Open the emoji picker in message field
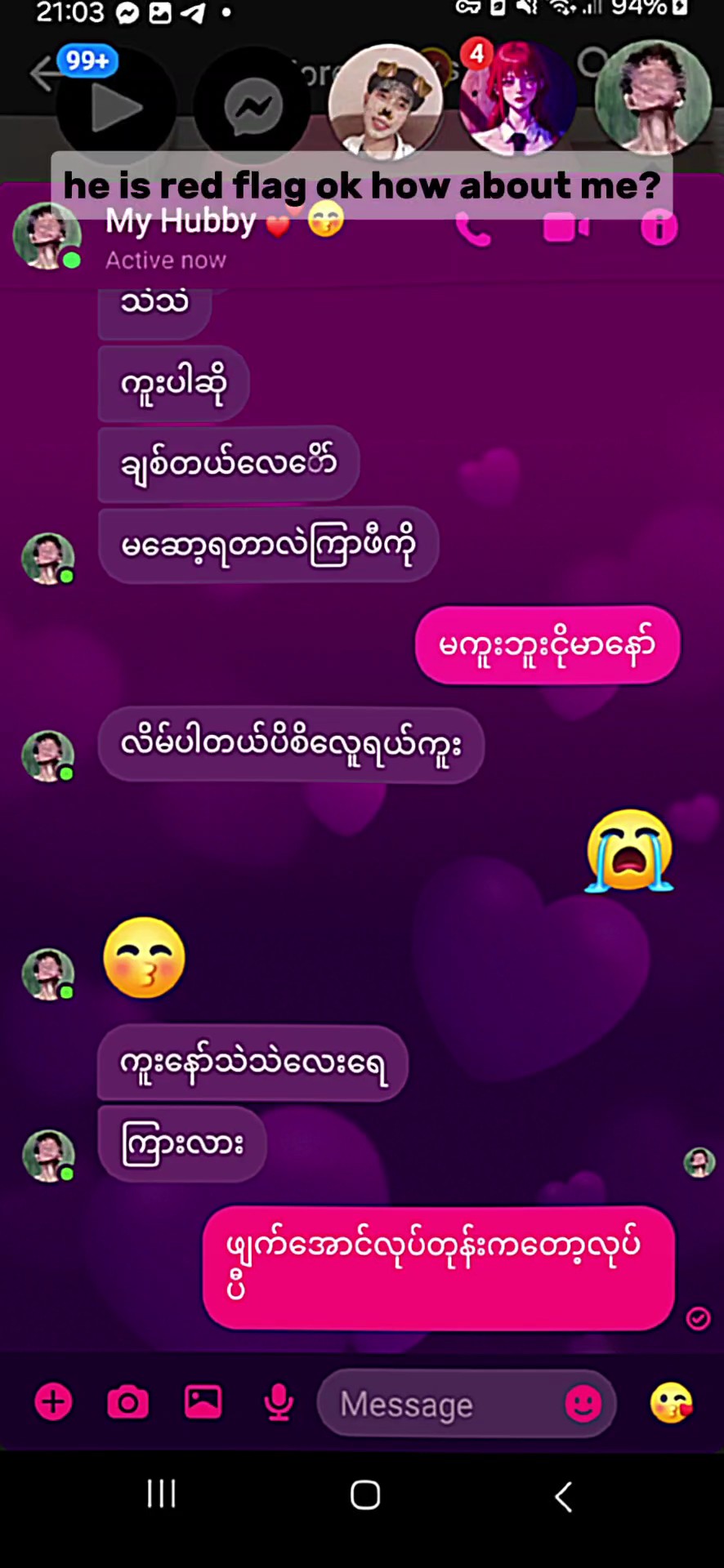 (x=583, y=1404)
